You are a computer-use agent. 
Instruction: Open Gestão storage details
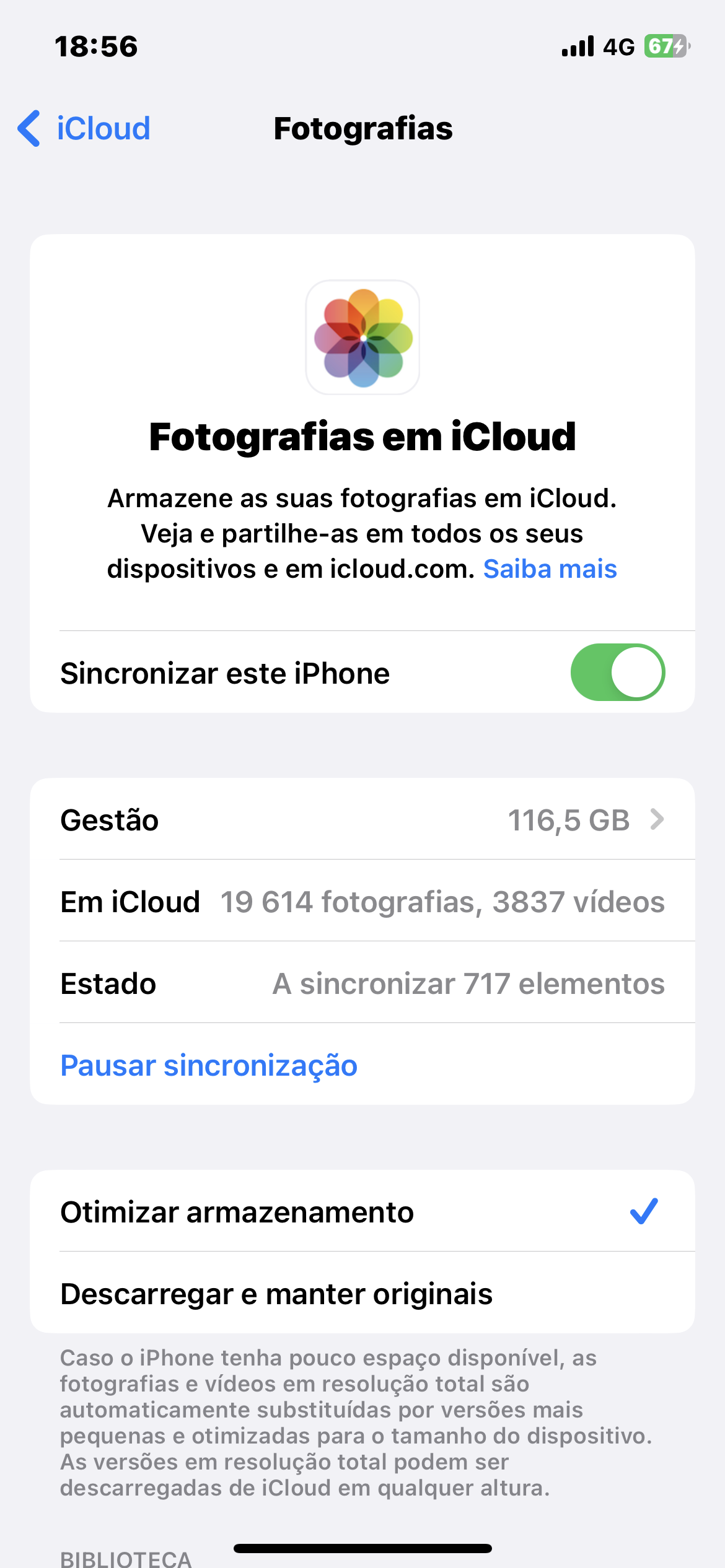(362, 820)
